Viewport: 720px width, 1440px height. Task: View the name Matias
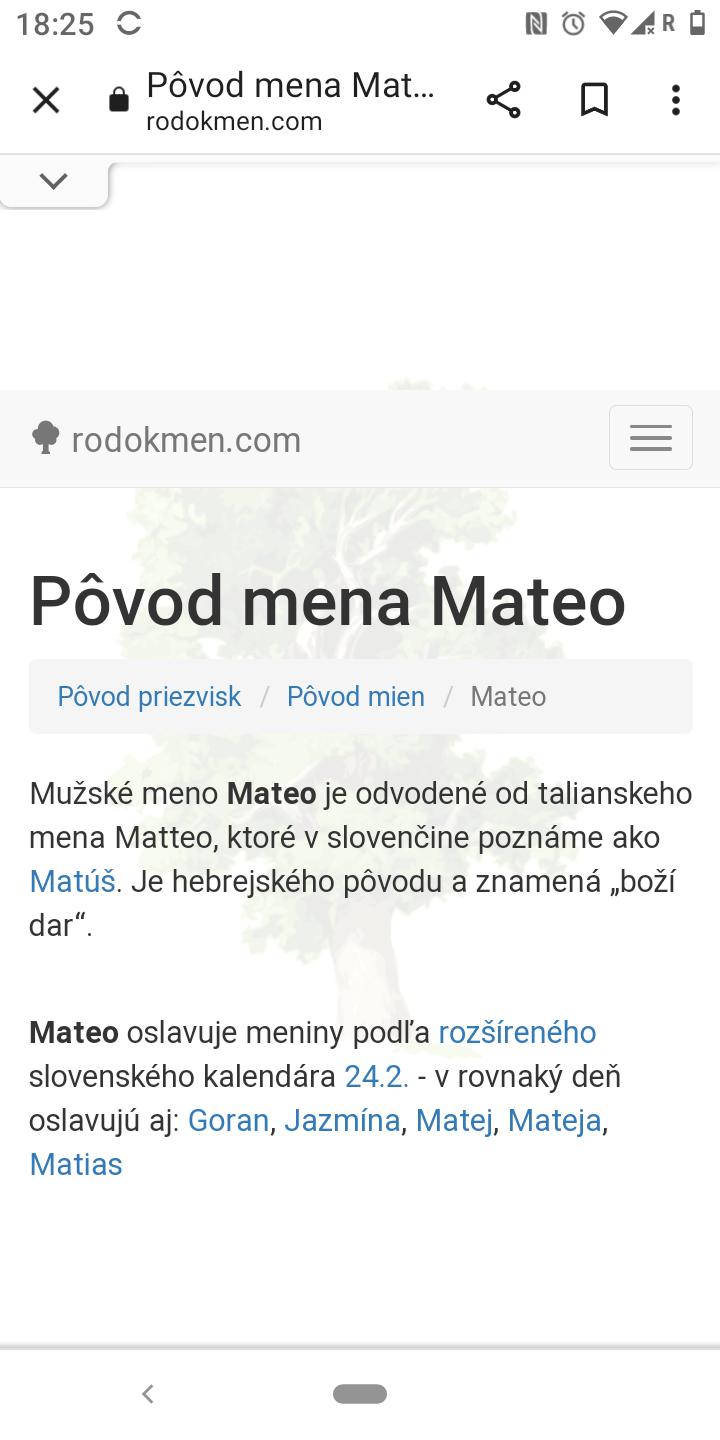(x=76, y=1164)
